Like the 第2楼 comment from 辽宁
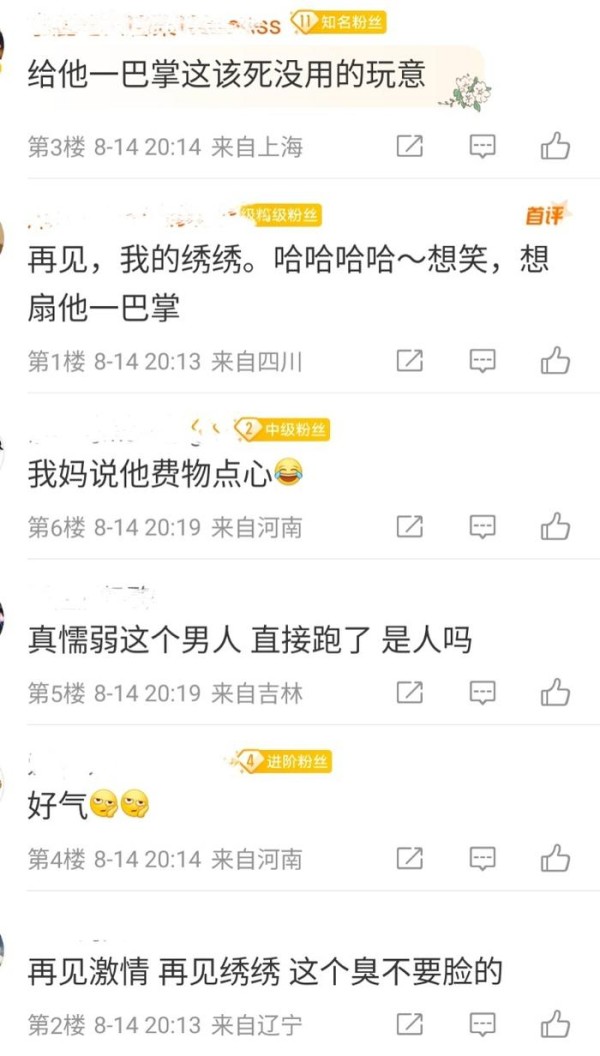 tap(555, 1024)
